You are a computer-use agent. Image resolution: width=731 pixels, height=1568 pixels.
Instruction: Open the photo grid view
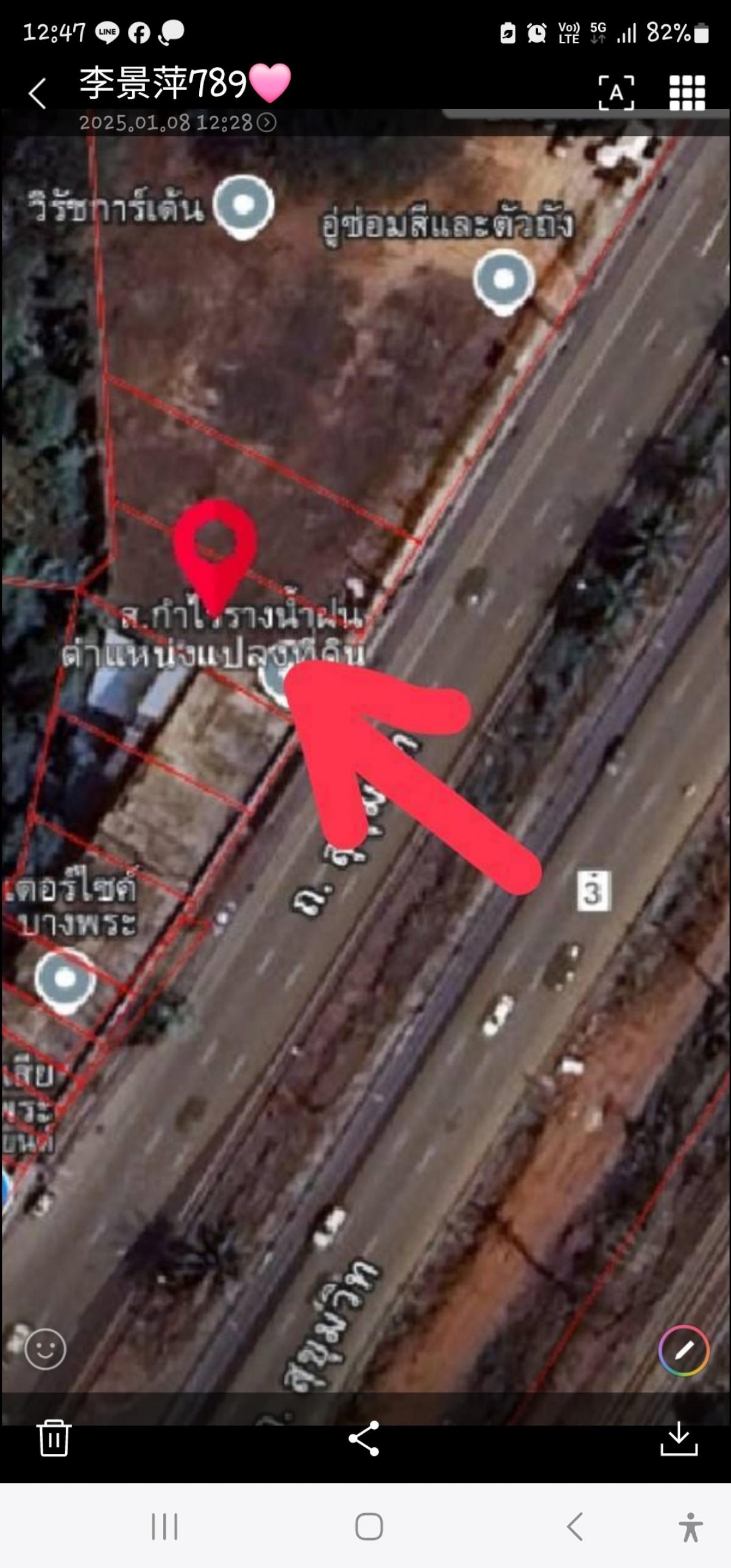click(687, 93)
